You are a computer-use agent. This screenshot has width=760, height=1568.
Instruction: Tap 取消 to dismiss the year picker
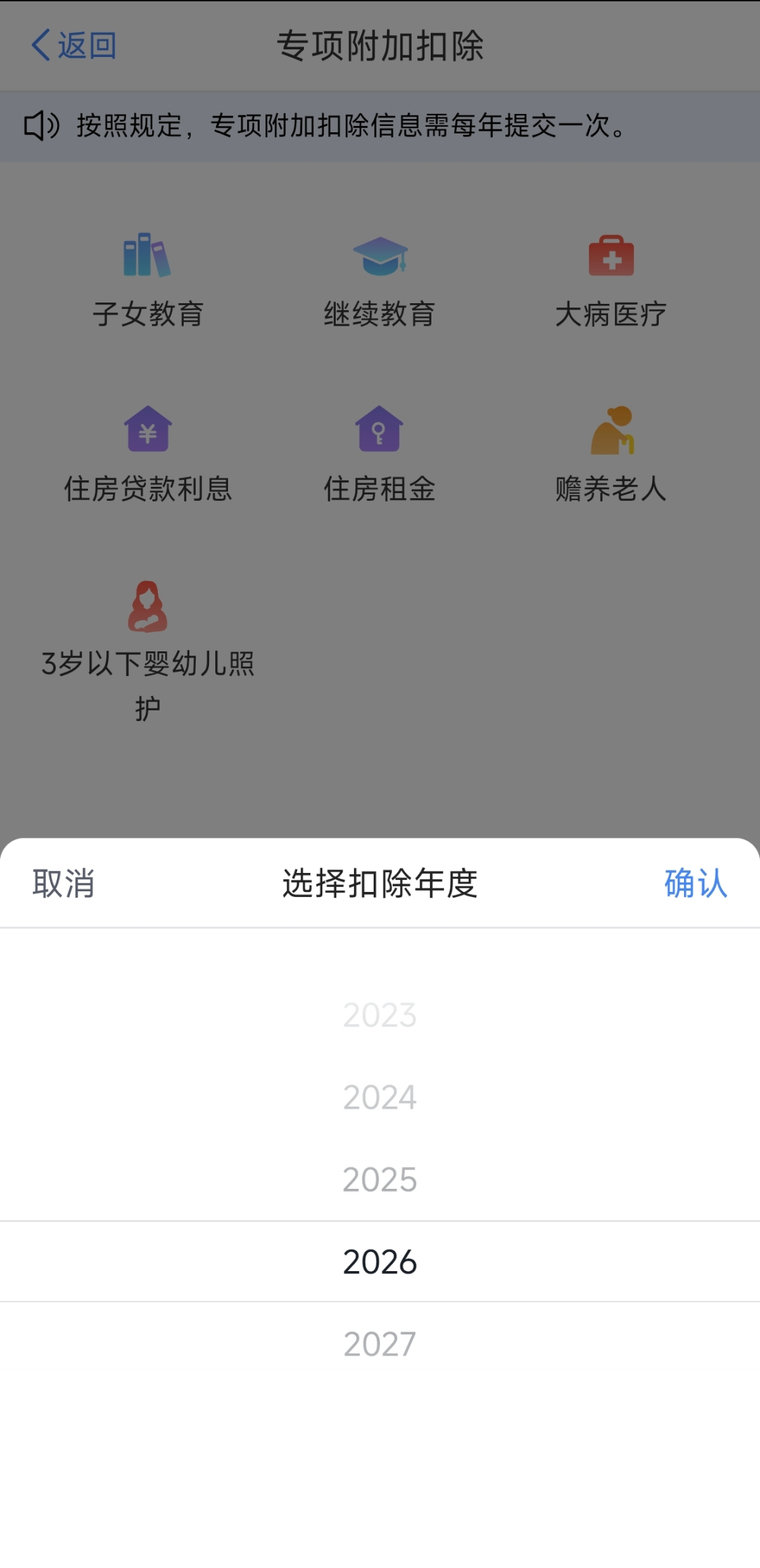63,883
